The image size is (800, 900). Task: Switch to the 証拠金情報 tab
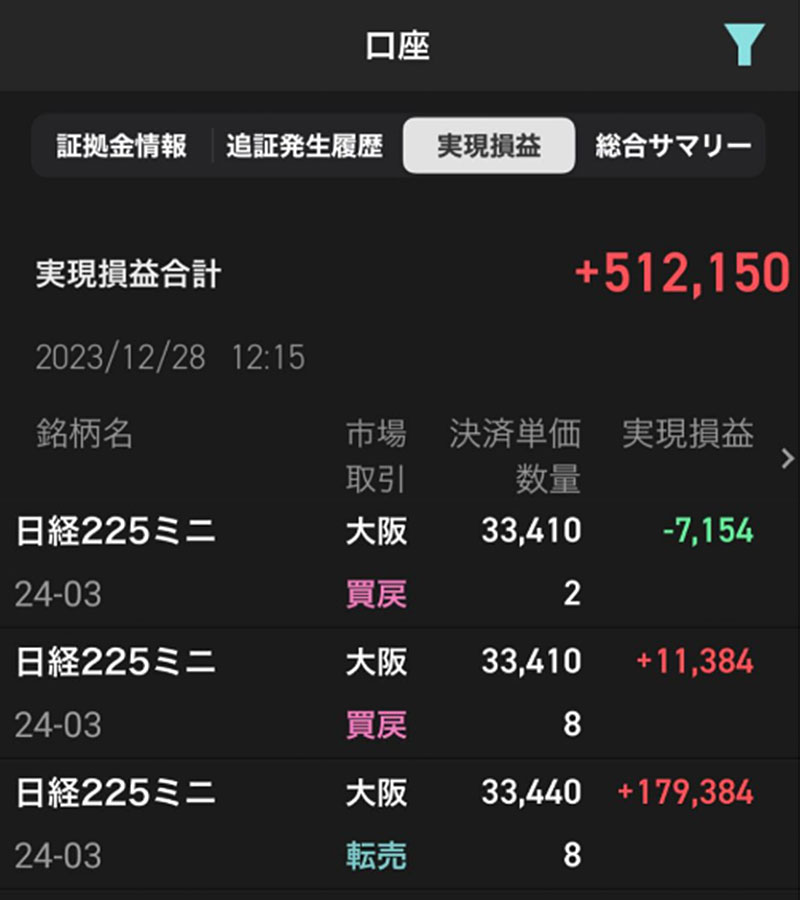click(x=121, y=146)
